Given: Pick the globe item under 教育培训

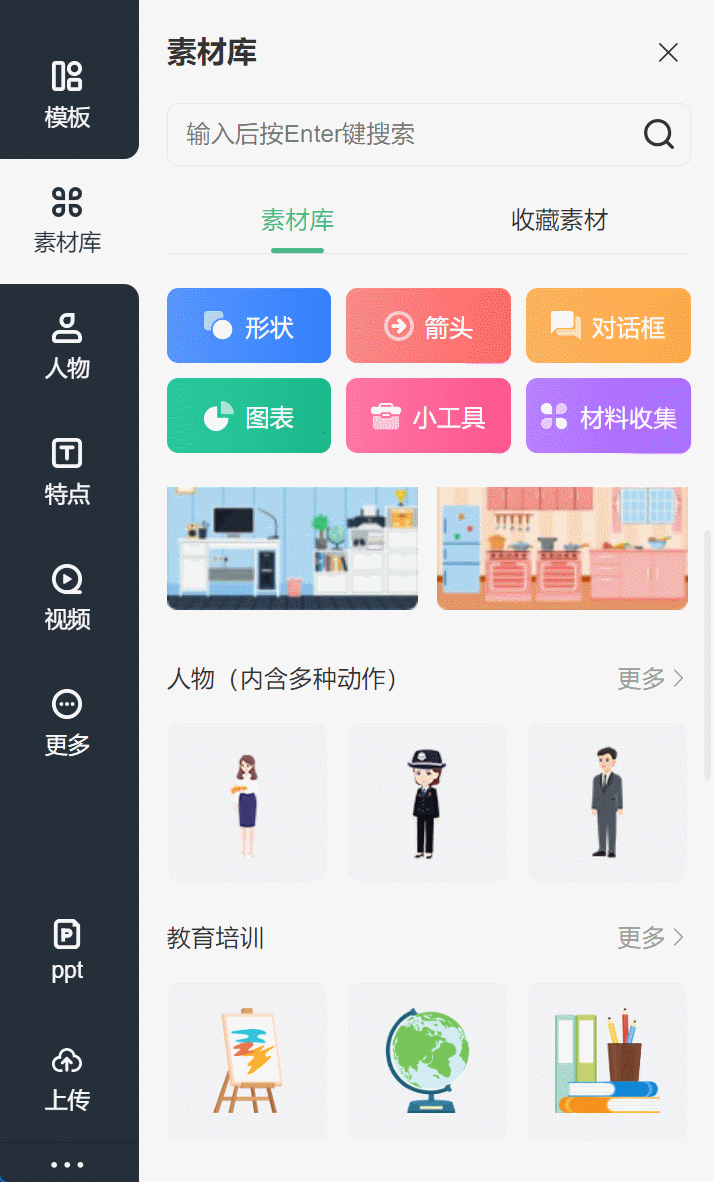Looking at the screenshot, I should click(x=427, y=1061).
